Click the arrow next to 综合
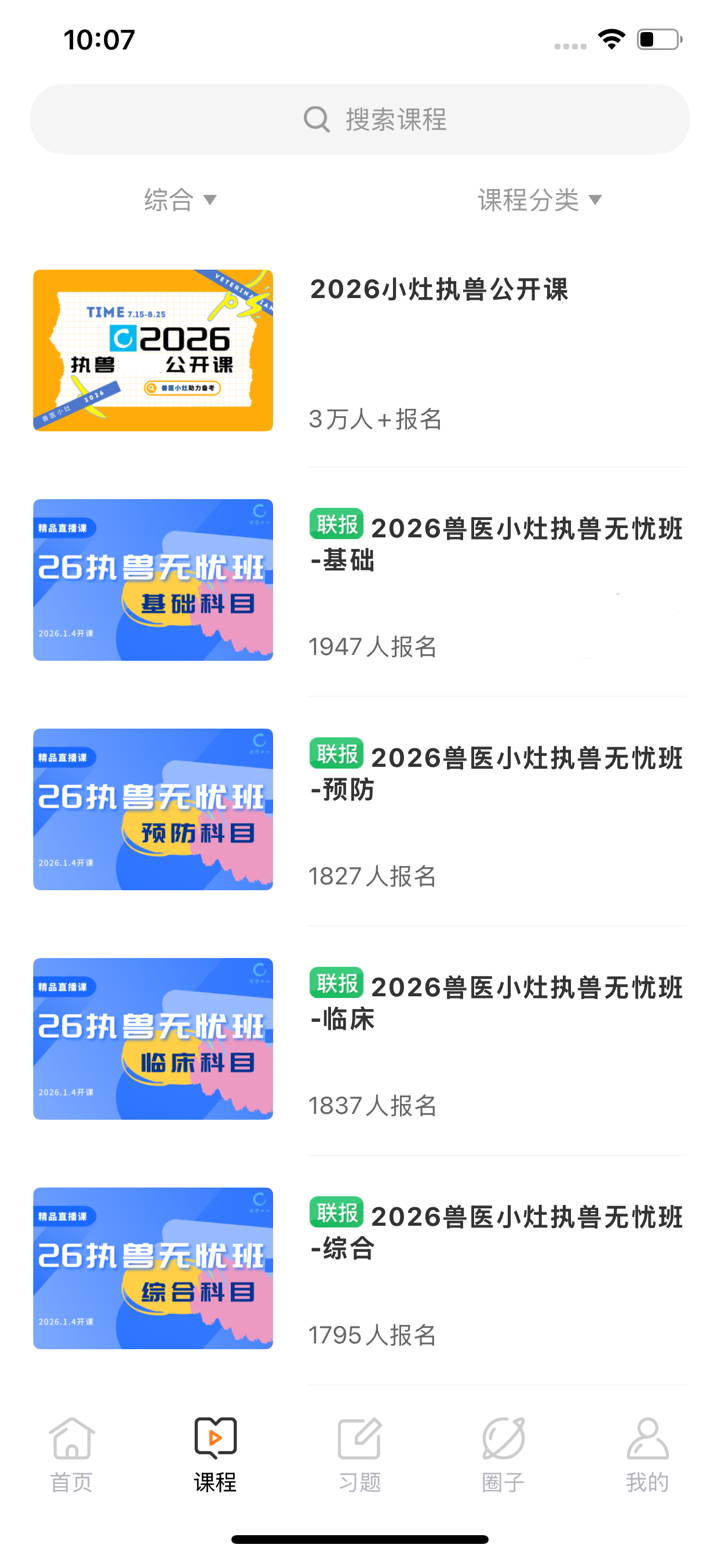 tap(210, 199)
